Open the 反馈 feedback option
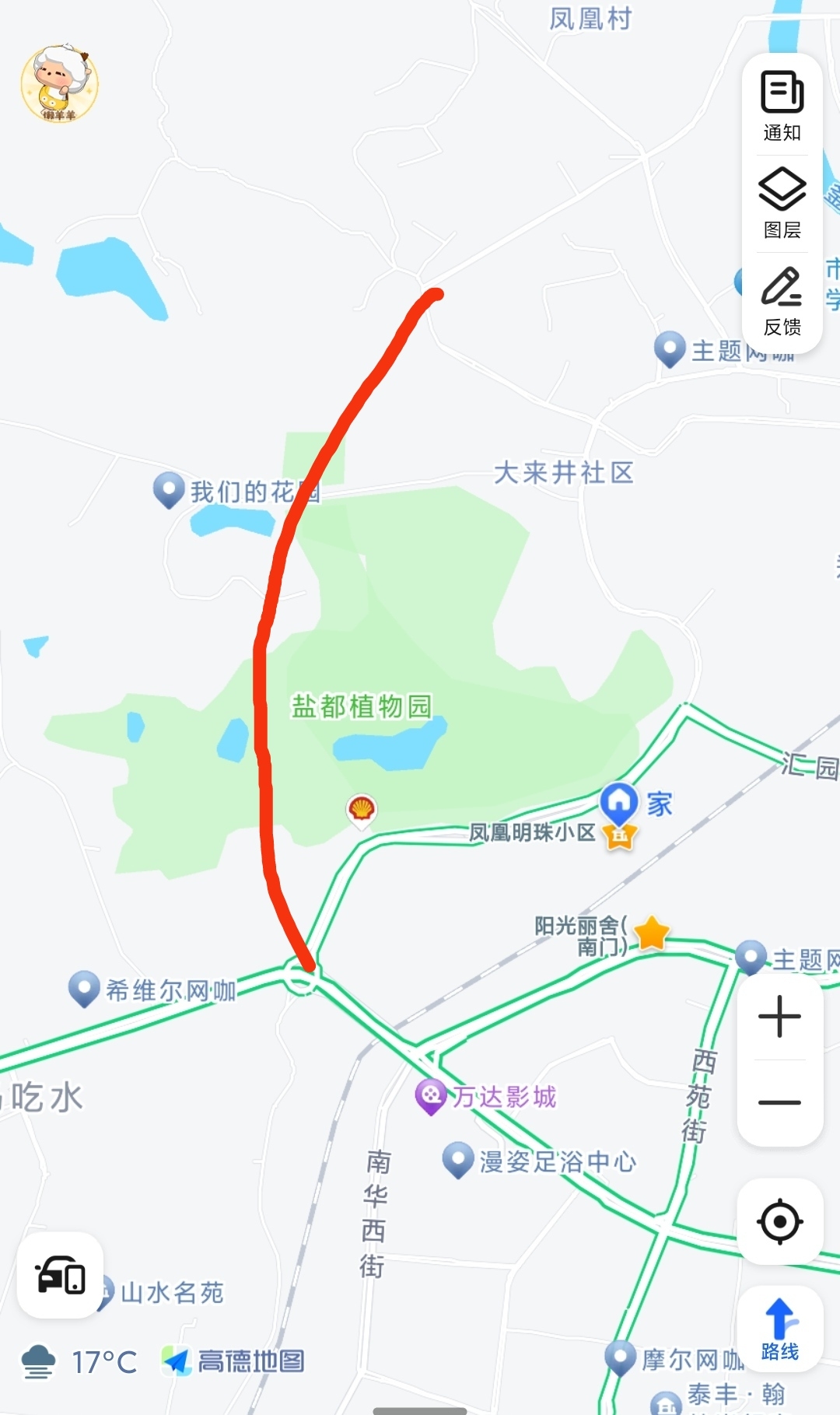Image resolution: width=840 pixels, height=1415 pixels. 782,301
